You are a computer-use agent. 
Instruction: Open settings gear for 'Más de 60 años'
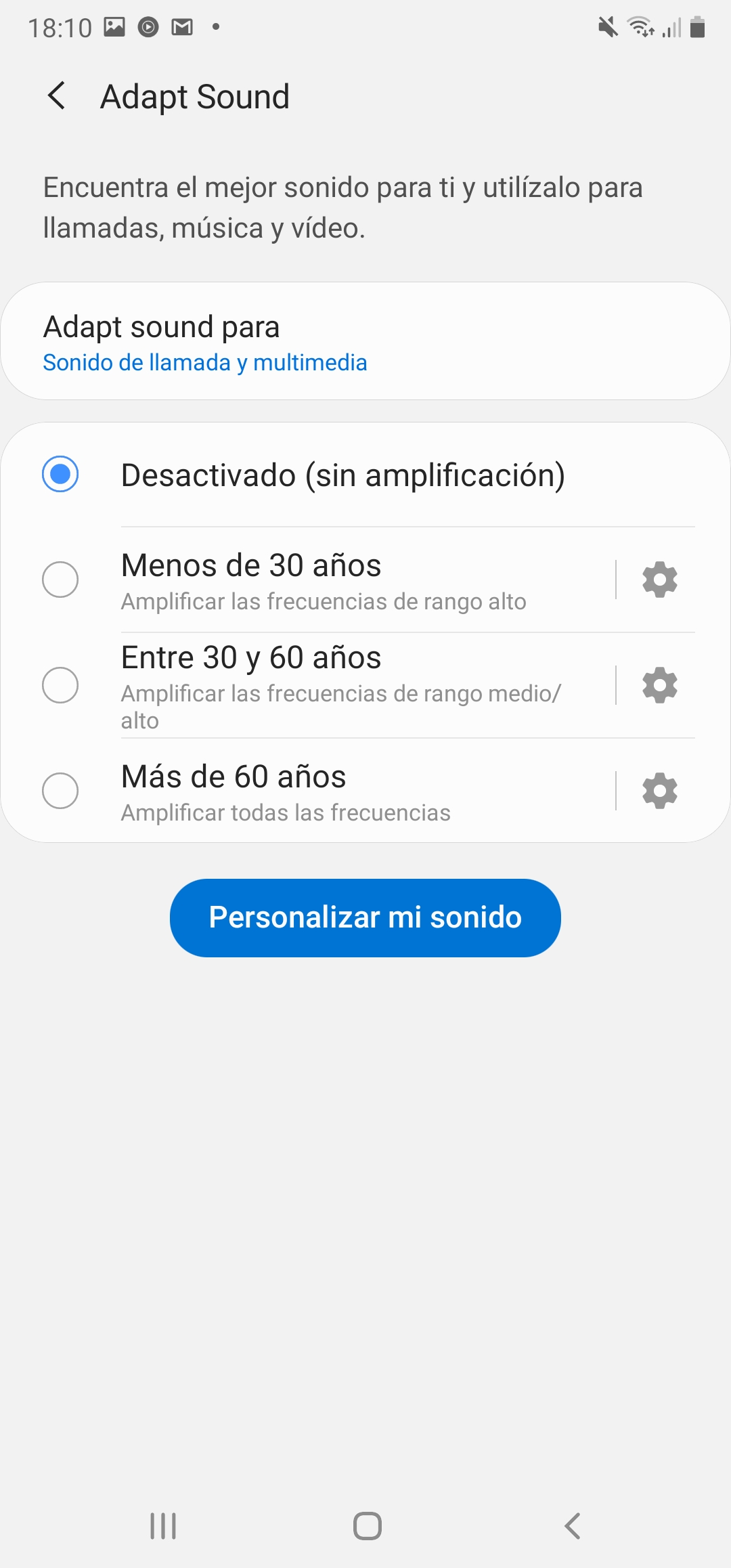point(660,791)
